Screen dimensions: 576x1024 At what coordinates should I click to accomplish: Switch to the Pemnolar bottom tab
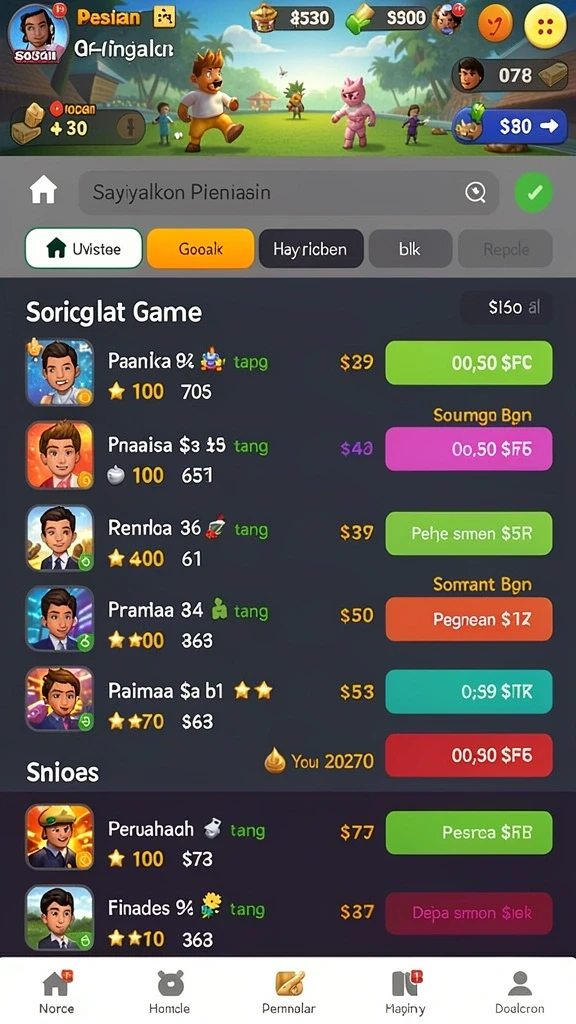(288, 991)
